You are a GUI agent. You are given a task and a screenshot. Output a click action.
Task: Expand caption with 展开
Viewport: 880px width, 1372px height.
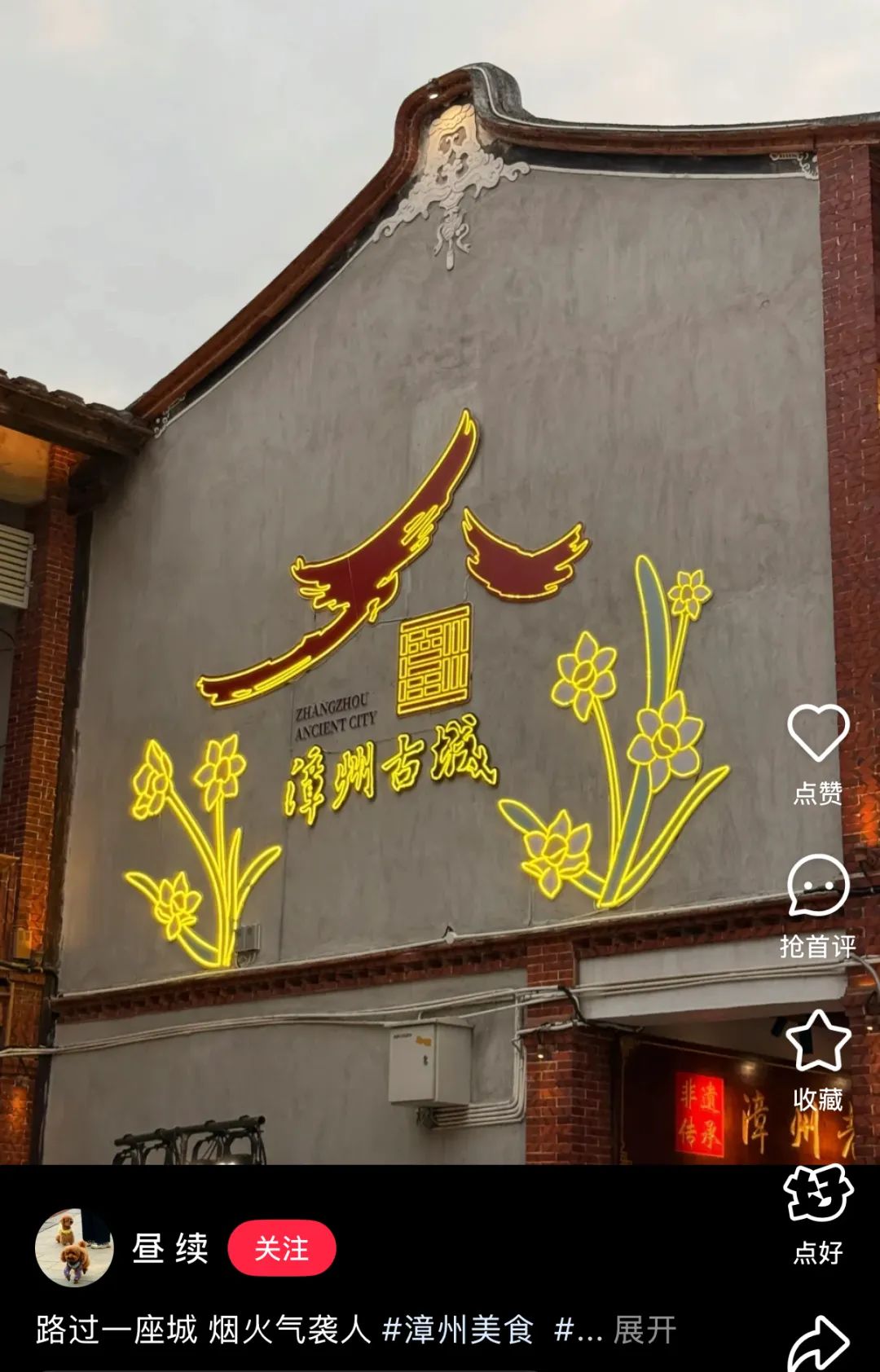coord(644,1330)
